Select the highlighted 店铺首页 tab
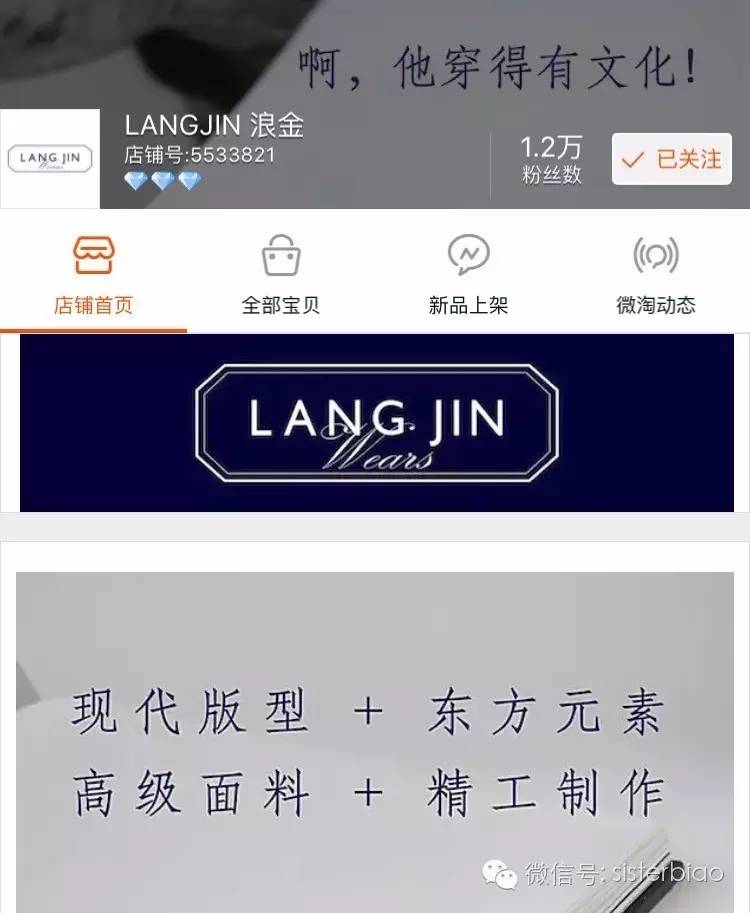 (94, 304)
